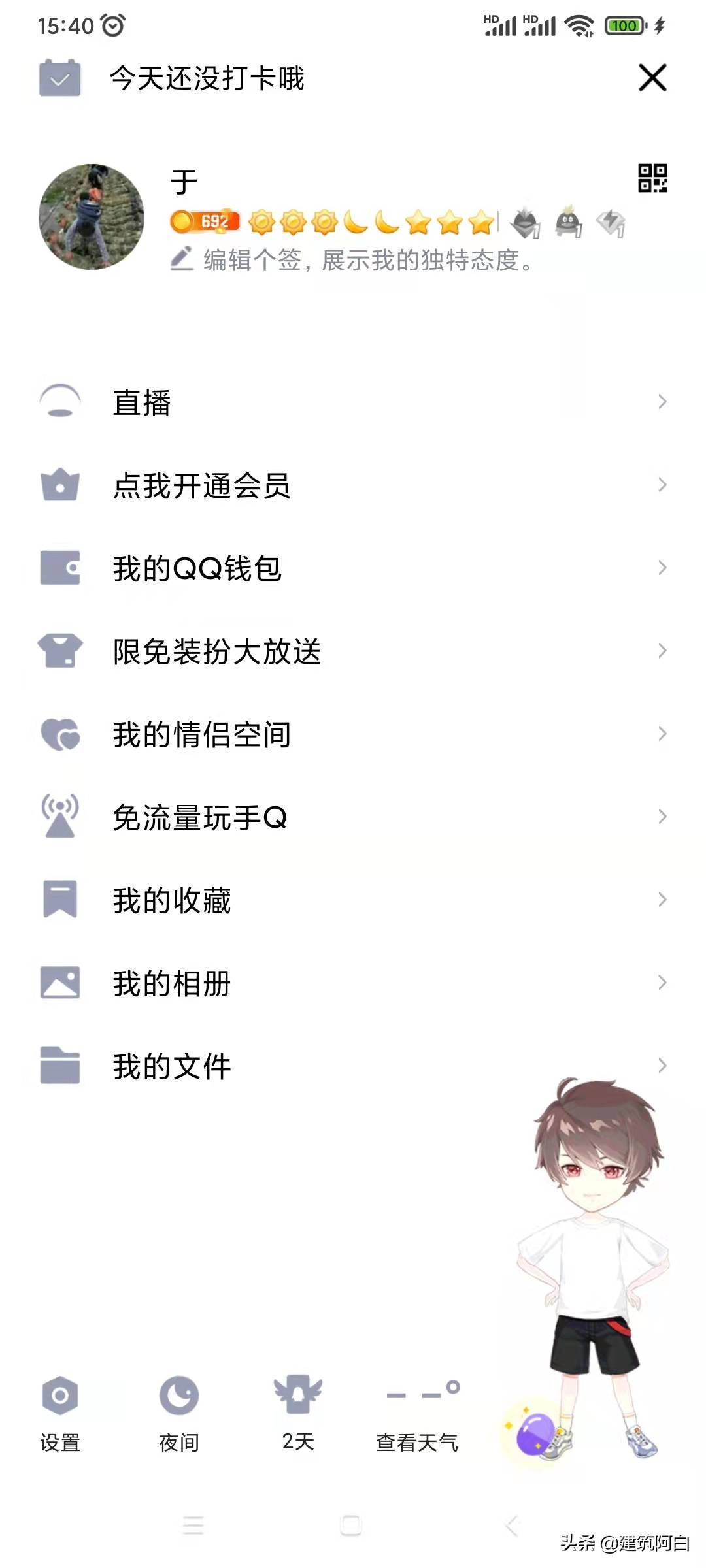Tap the 2天 sign-in streak button
706x1568 pixels.
(297, 1411)
